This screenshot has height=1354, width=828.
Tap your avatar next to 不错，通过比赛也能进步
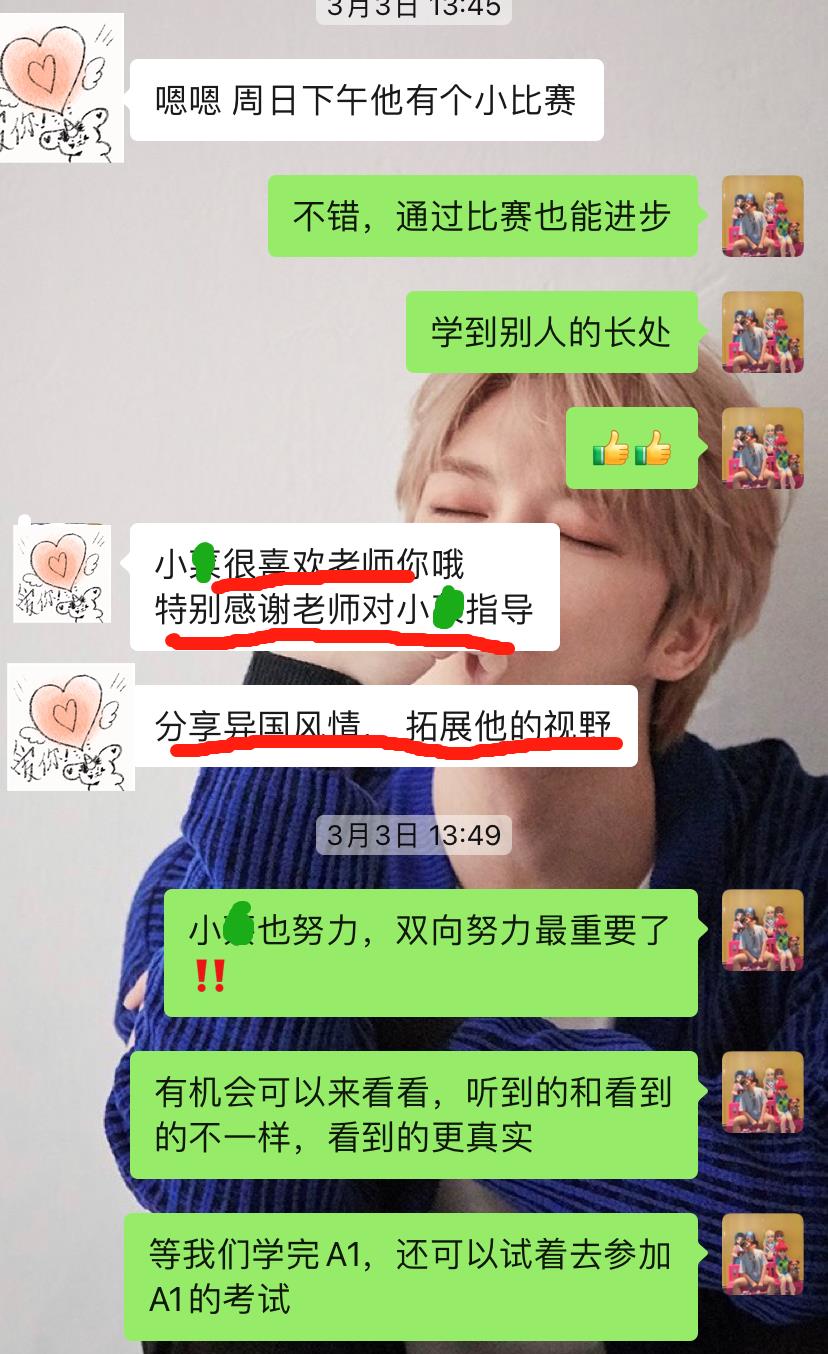coord(762,216)
